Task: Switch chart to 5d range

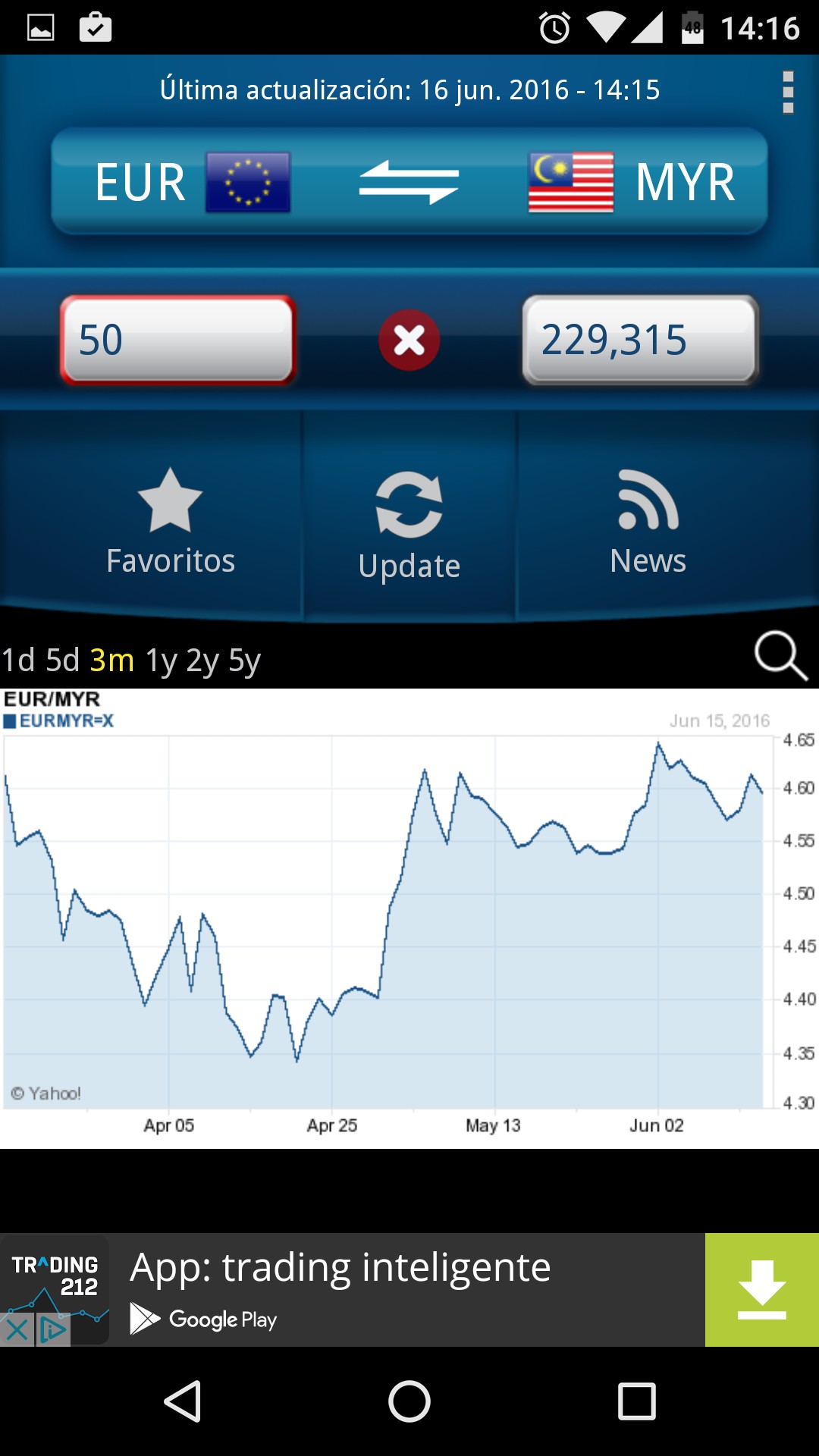Action: 62,661
